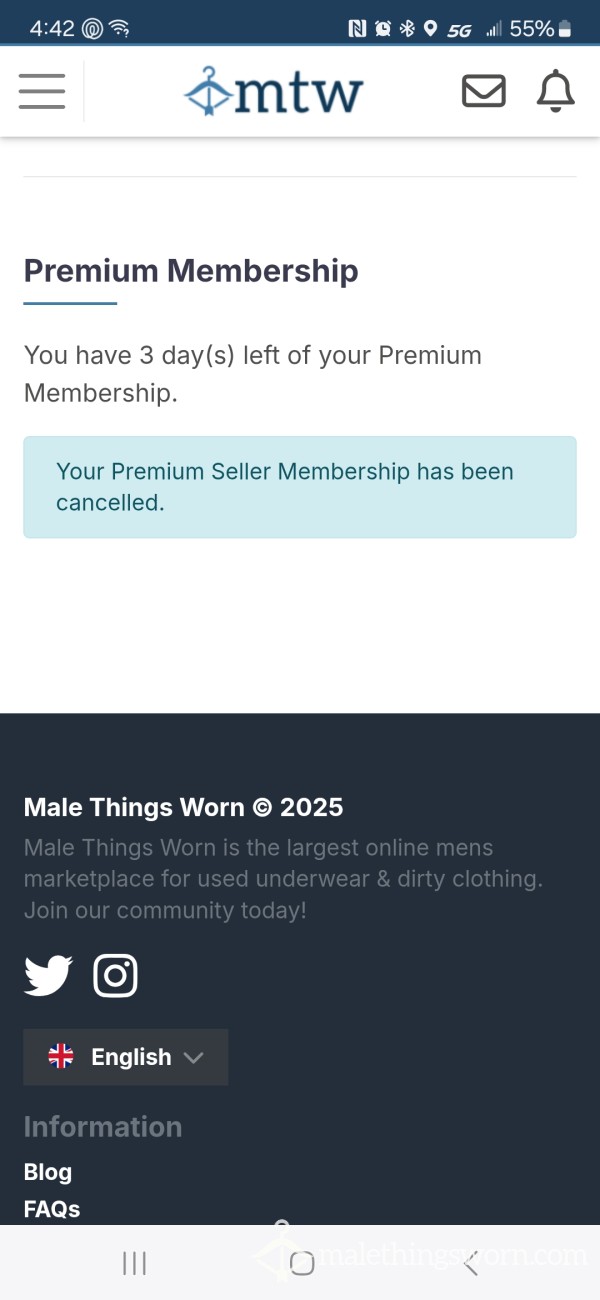Open the messages envelope icon
This screenshot has width=600, height=1300.
click(x=484, y=91)
